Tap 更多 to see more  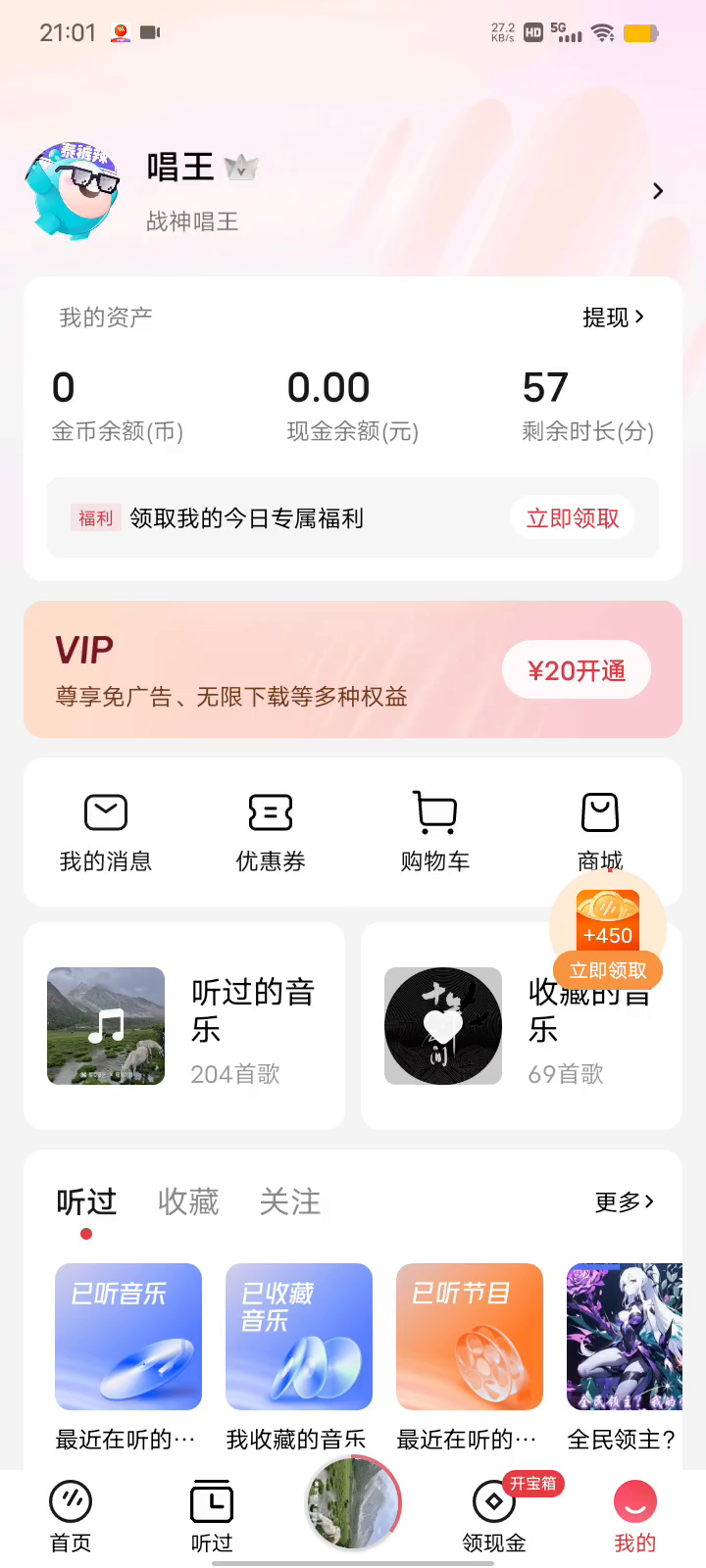pos(624,1201)
